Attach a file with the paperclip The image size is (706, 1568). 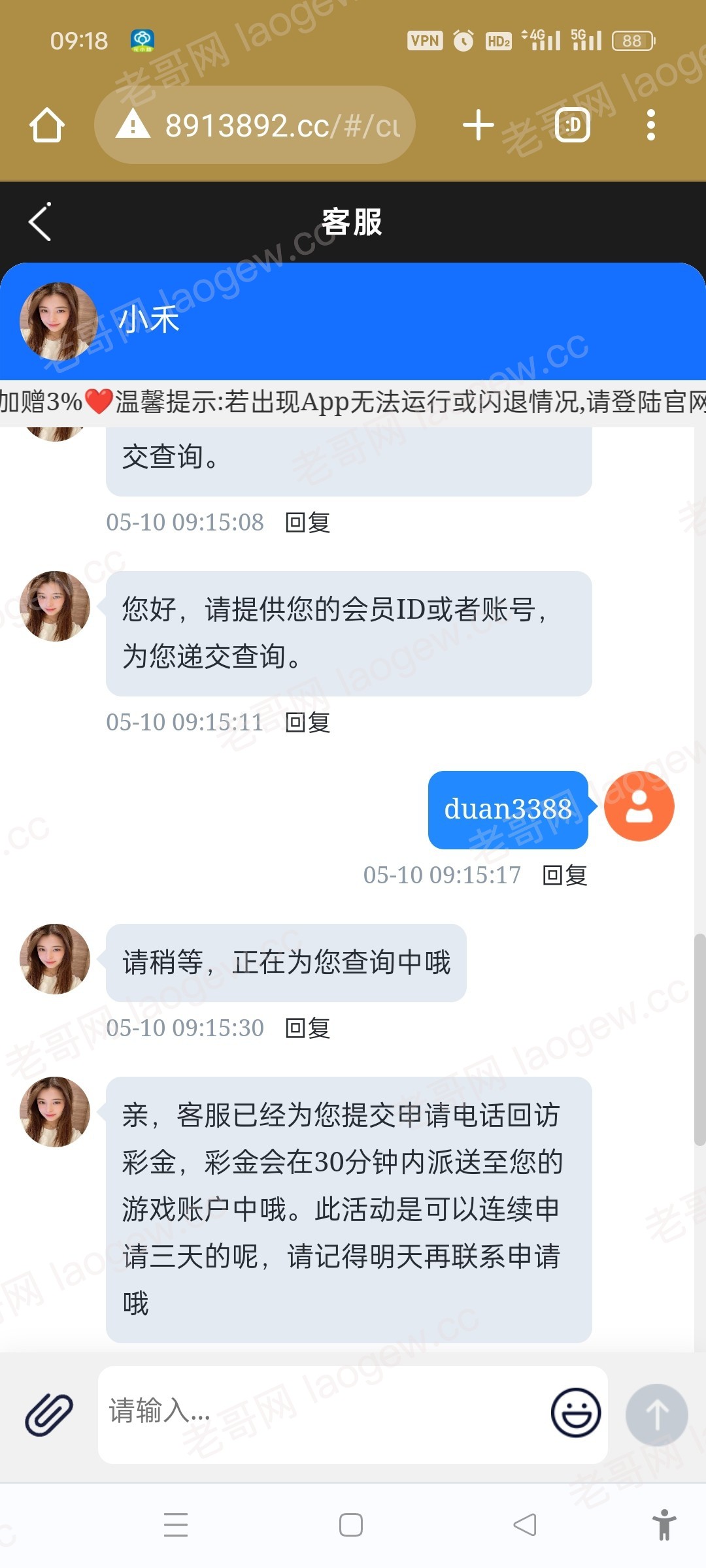[49, 1414]
